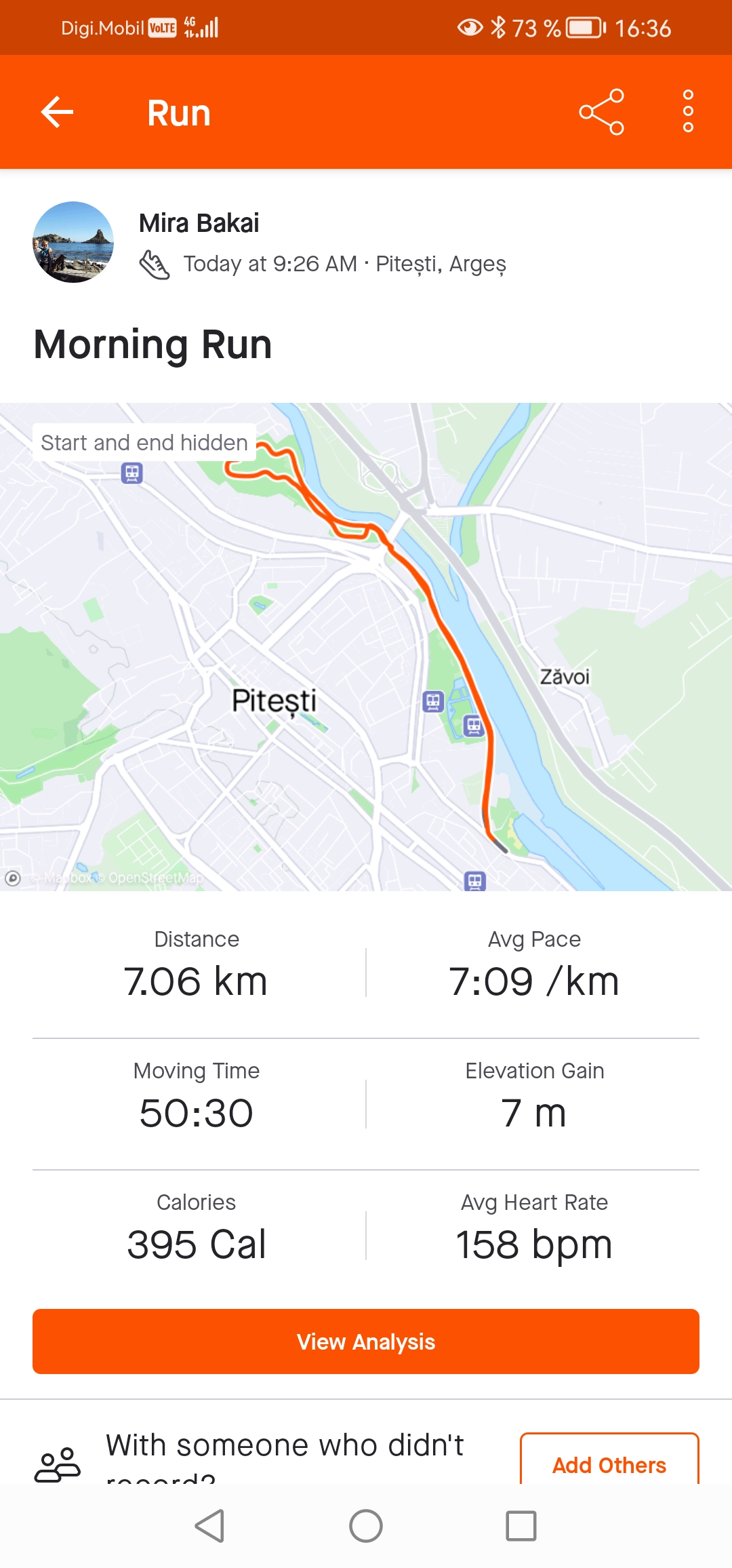Open Mira Bakai's profile picture
The image size is (732, 1568).
pos(73,242)
